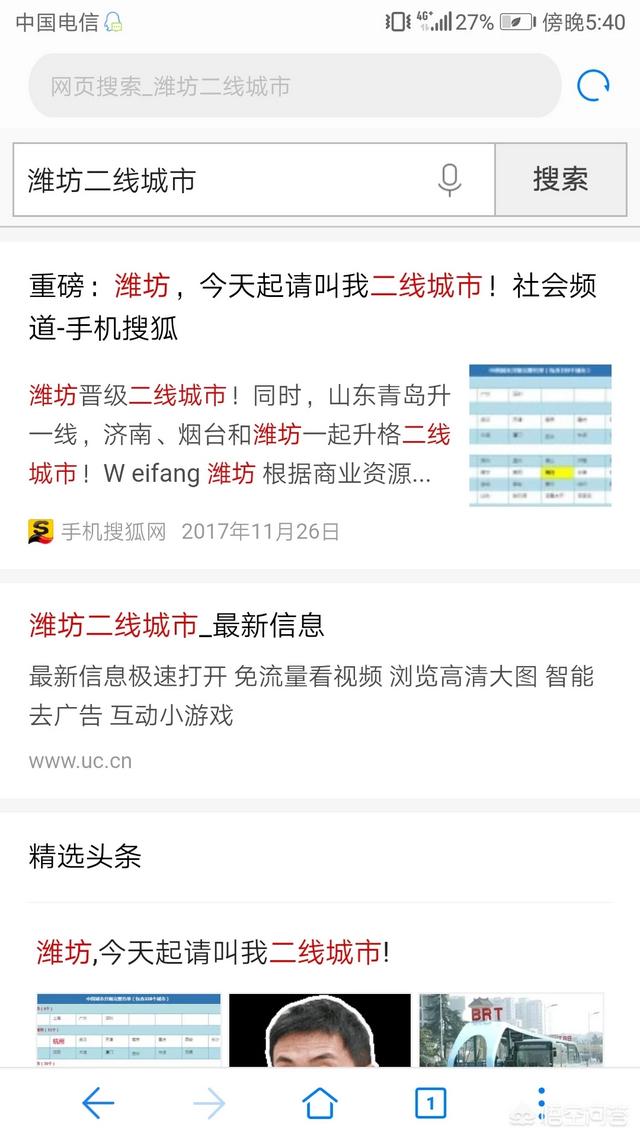Open the tab switcher showing 1
The height and width of the screenshot is (1138, 640).
(430, 1104)
